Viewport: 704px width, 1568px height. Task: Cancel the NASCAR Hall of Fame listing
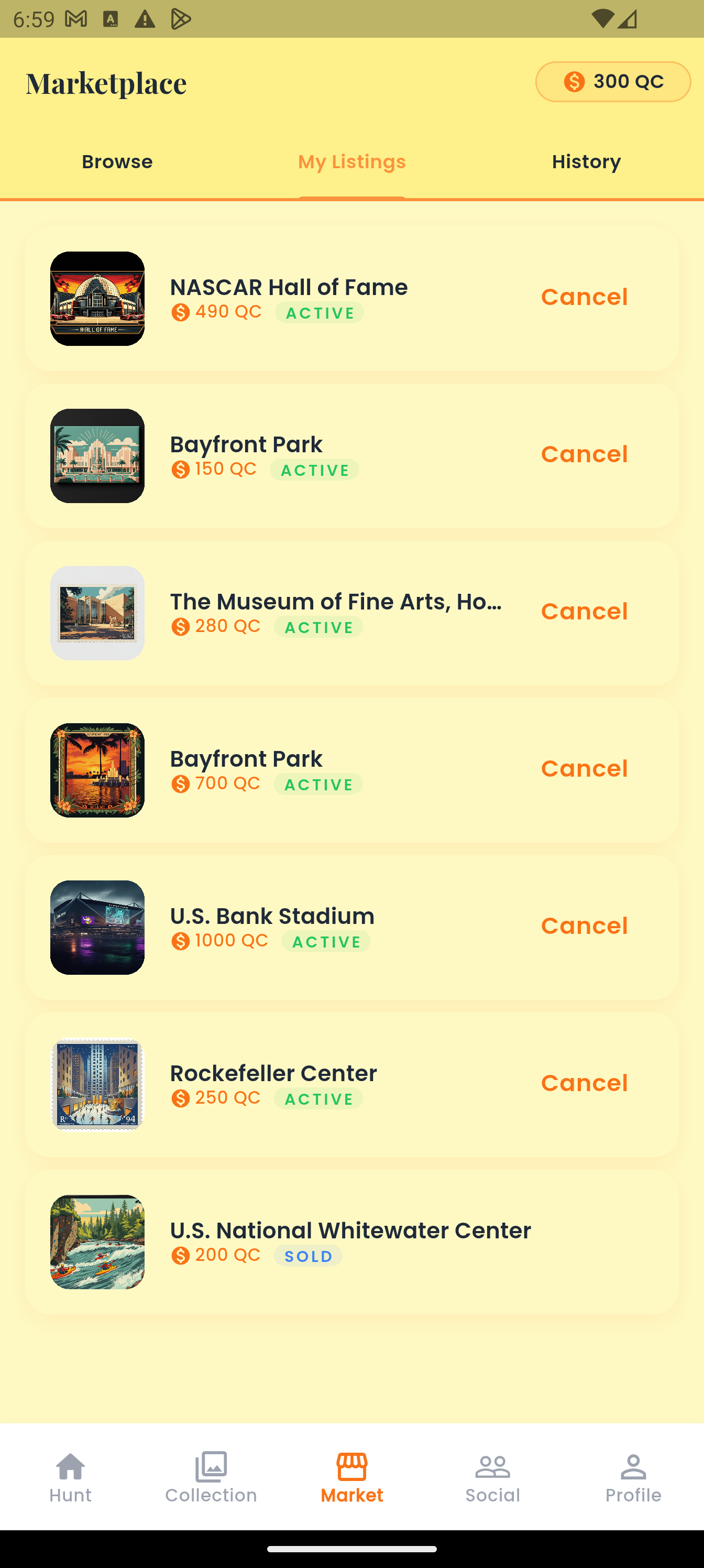[584, 297]
